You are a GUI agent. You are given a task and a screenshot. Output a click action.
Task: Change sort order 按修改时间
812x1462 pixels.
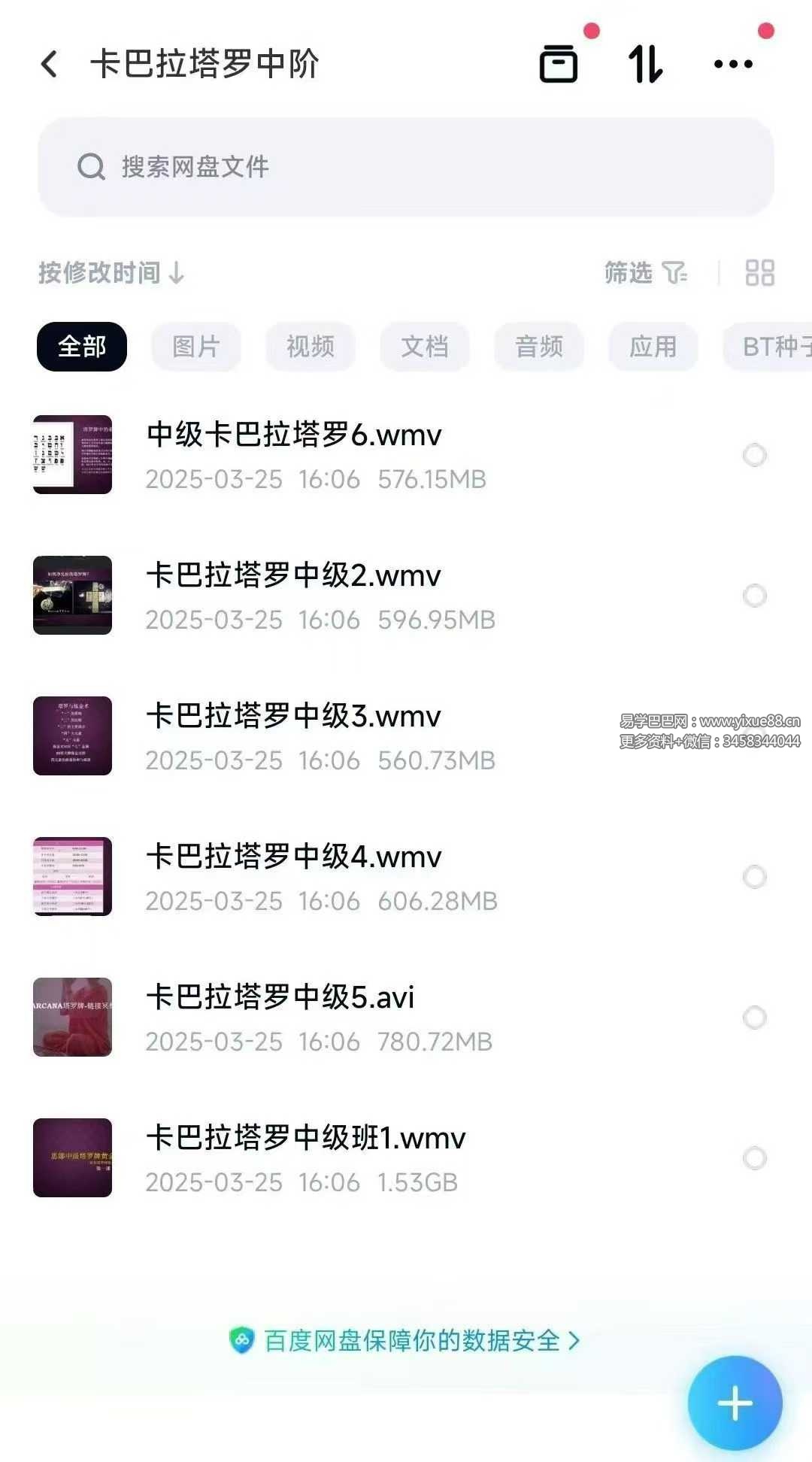[111, 272]
